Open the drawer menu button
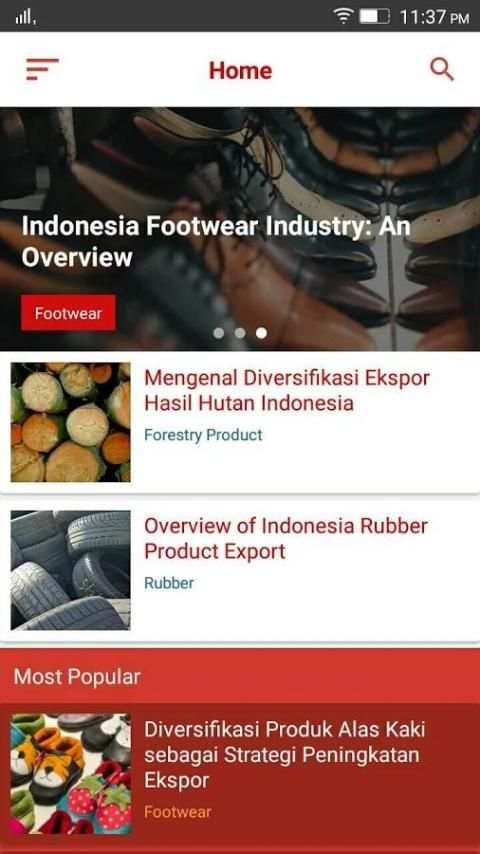 pyautogui.click(x=42, y=69)
